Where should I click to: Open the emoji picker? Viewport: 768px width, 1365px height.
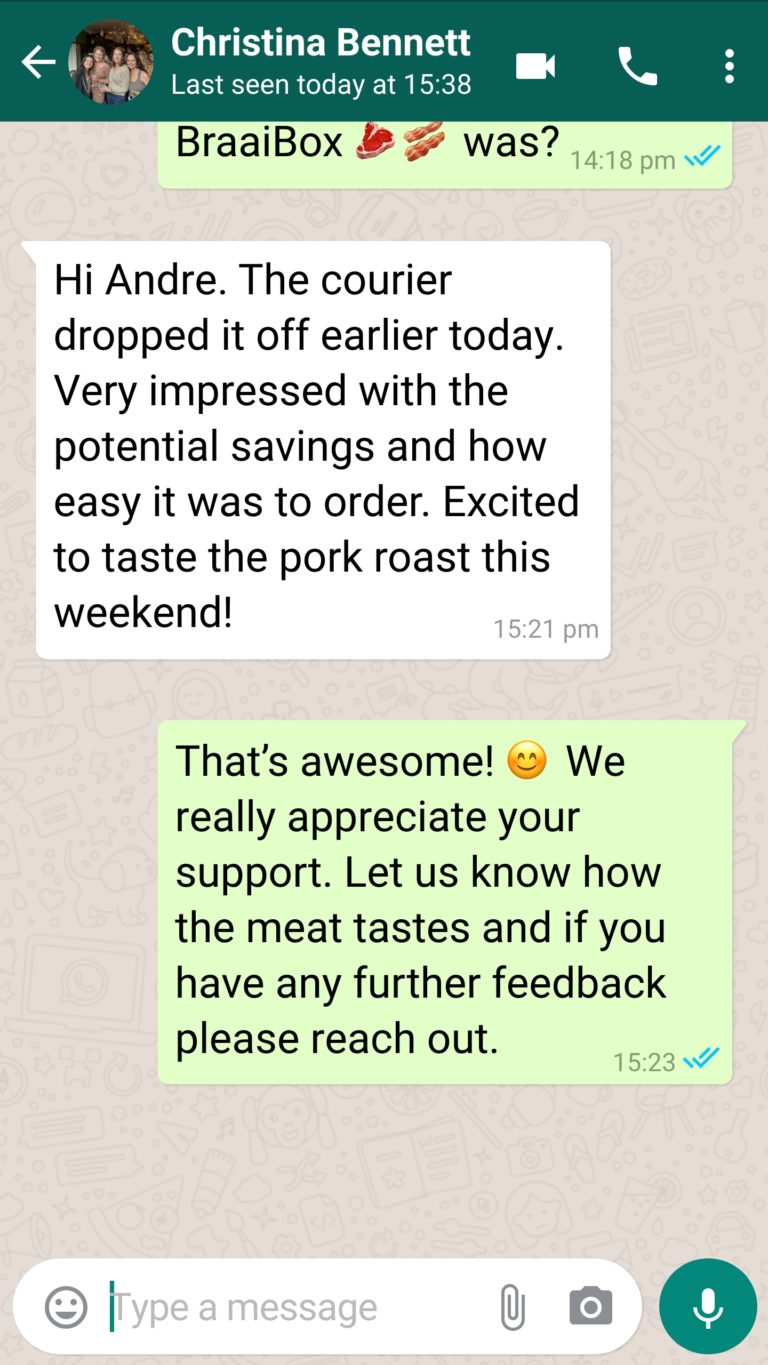point(66,1306)
